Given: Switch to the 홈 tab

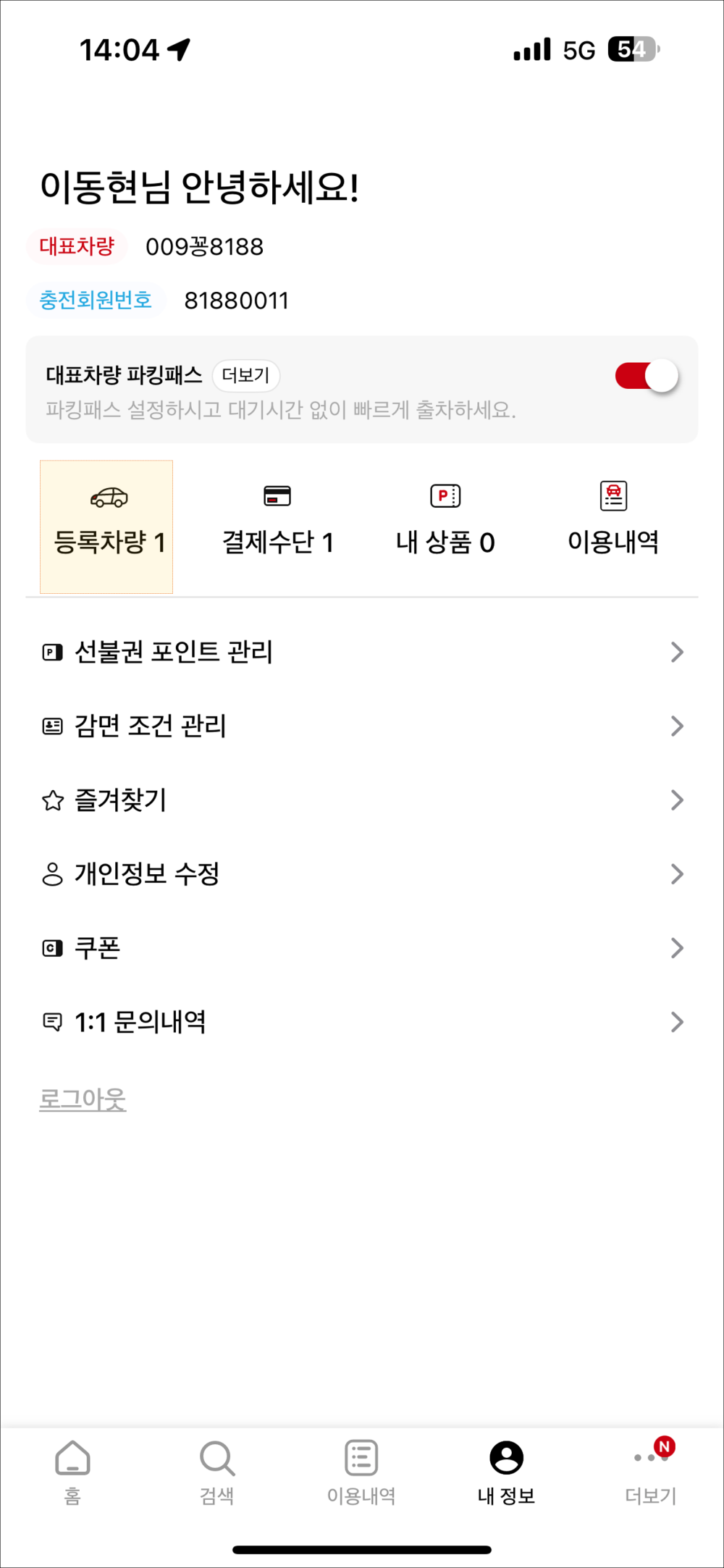Looking at the screenshot, I should coord(72,1472).
